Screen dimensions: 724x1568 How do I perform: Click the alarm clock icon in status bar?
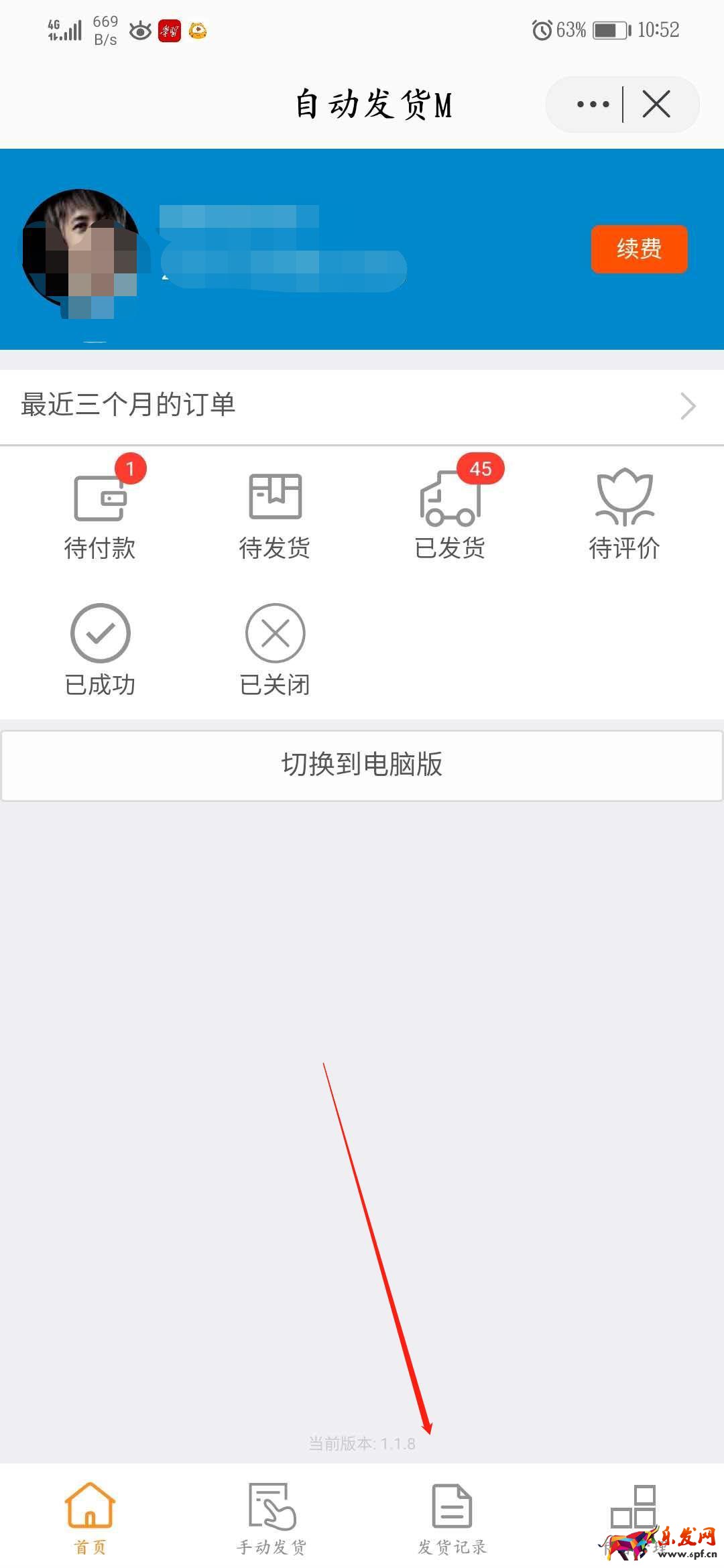540,29
